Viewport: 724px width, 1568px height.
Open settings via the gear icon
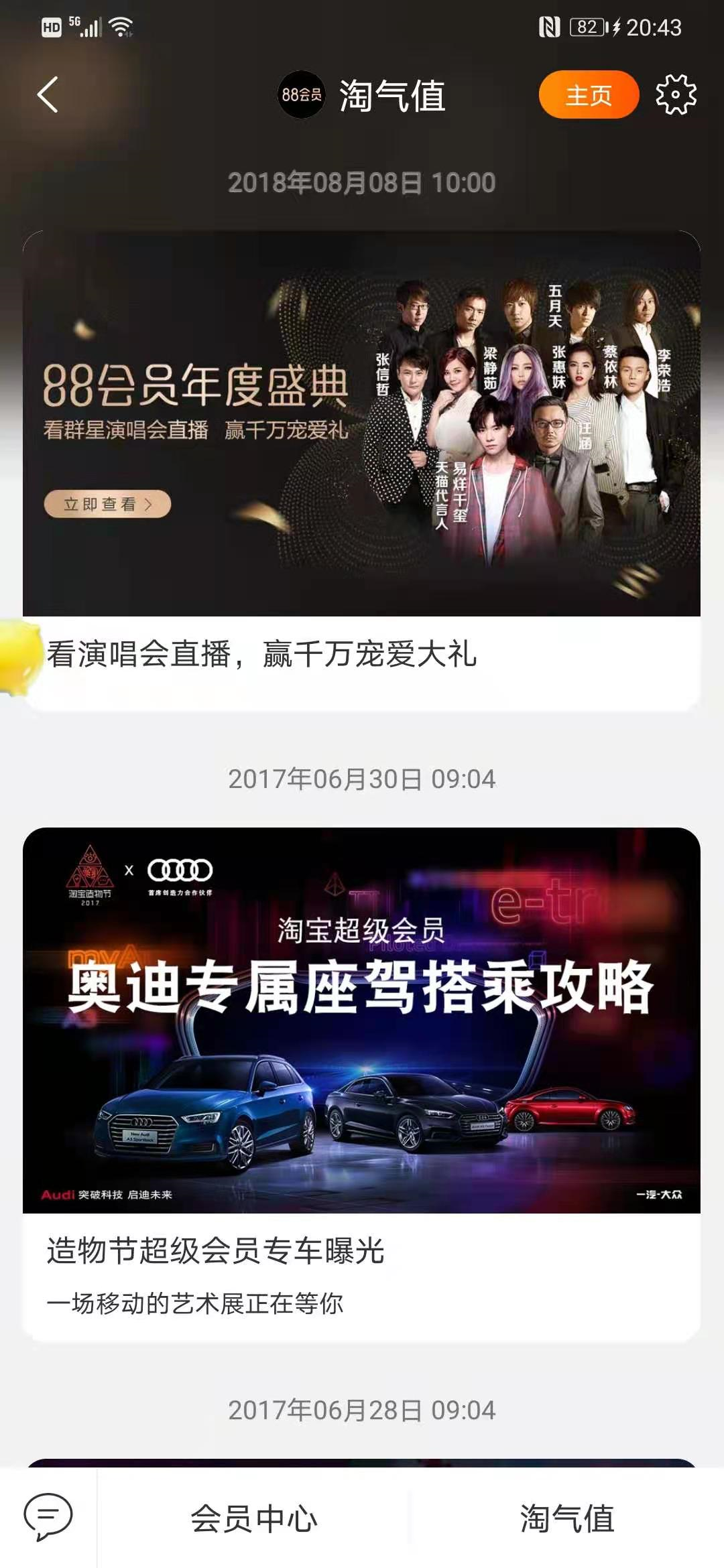click(676, 96)
